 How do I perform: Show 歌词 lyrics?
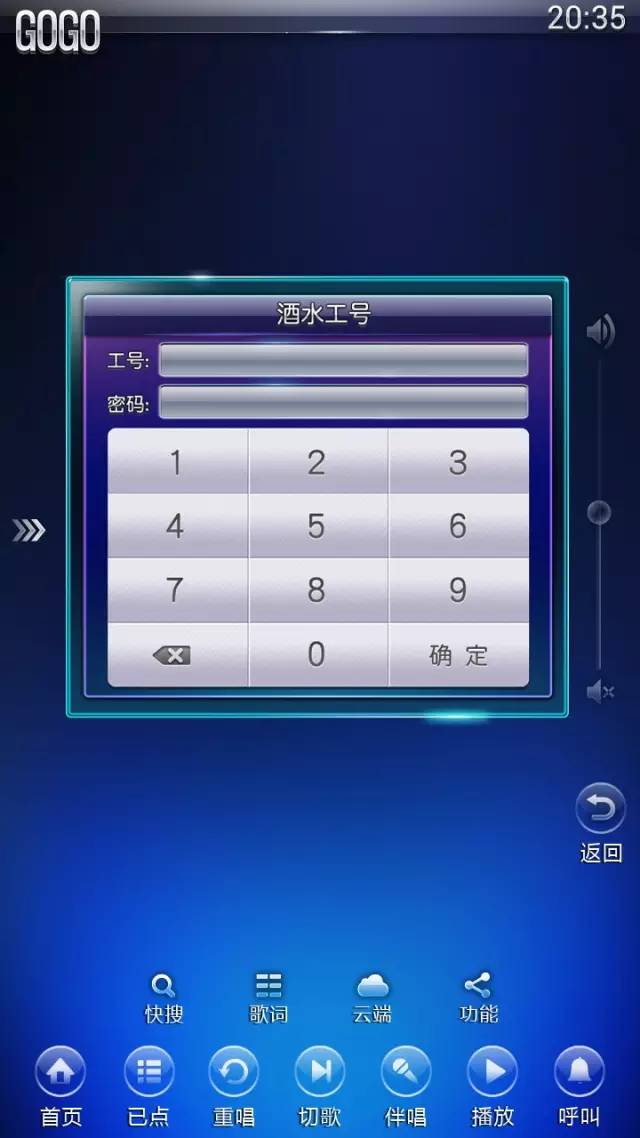(x=268, y=997)
